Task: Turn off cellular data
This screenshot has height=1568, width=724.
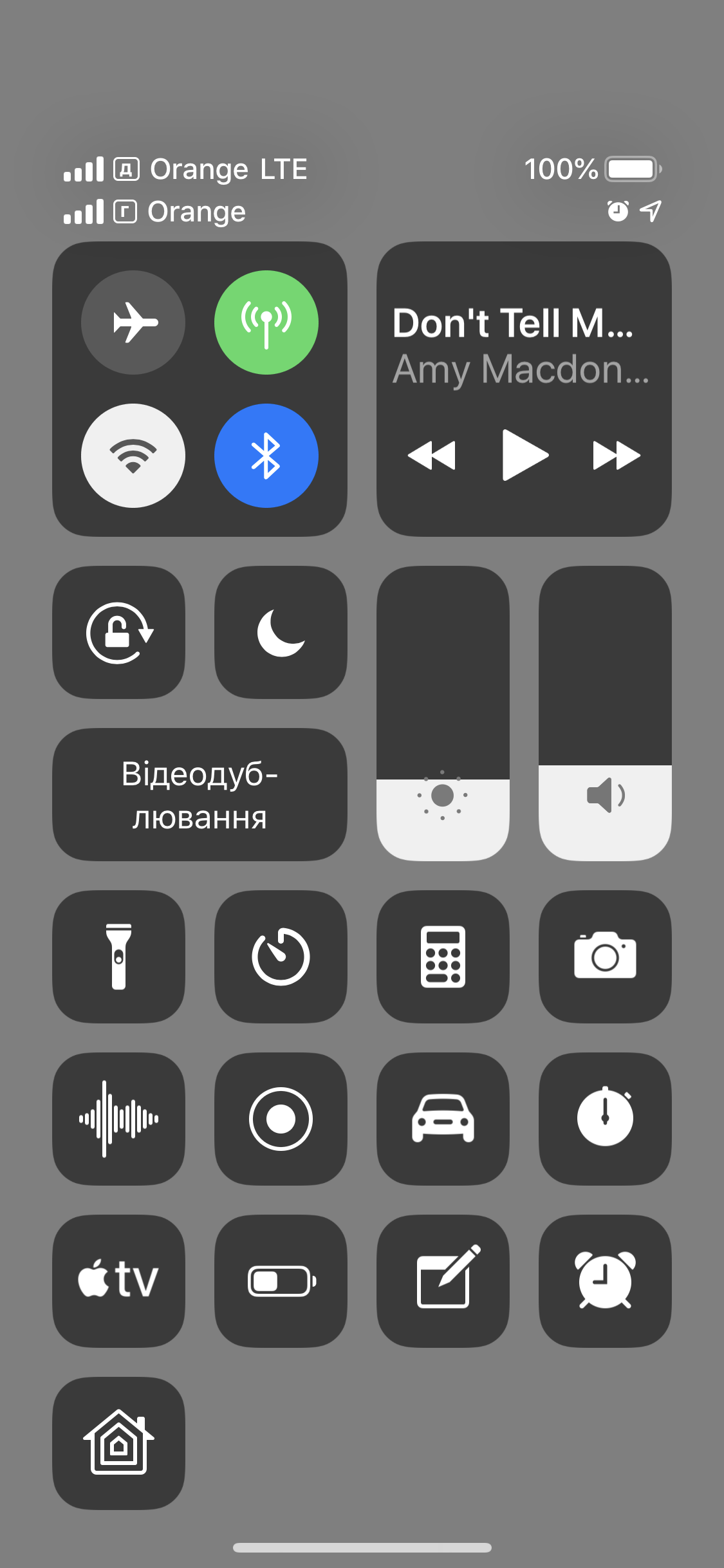Action: pos(266,322)
